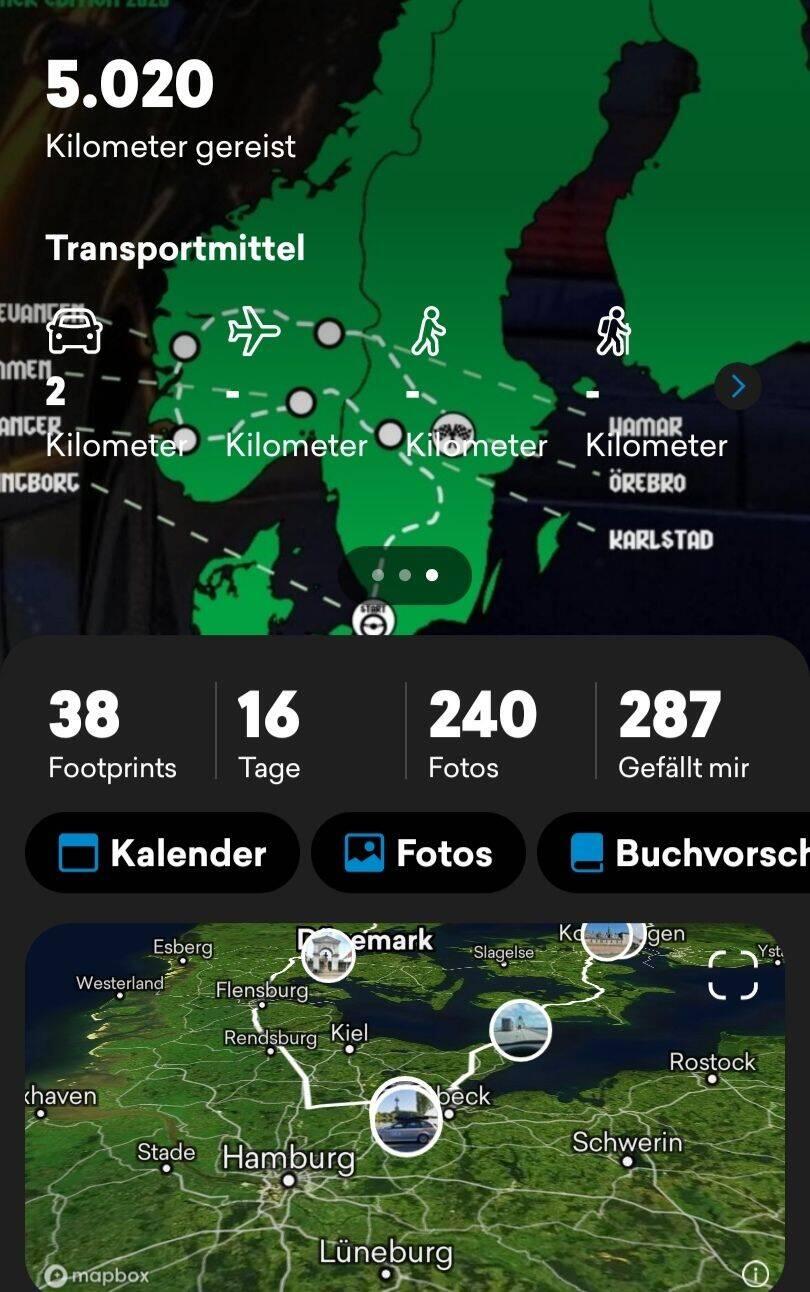Show the map attribution info
The height and width of the screenshot is (1292, 810).
[756, 1273]
